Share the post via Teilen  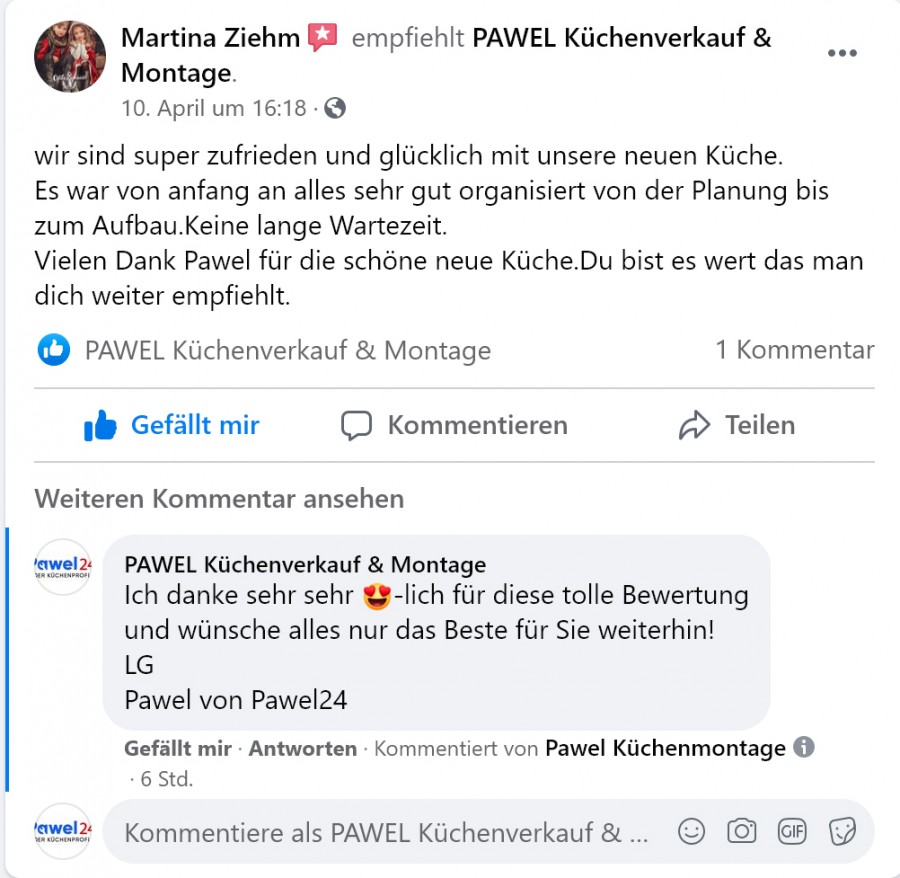[x=737, y=425]
